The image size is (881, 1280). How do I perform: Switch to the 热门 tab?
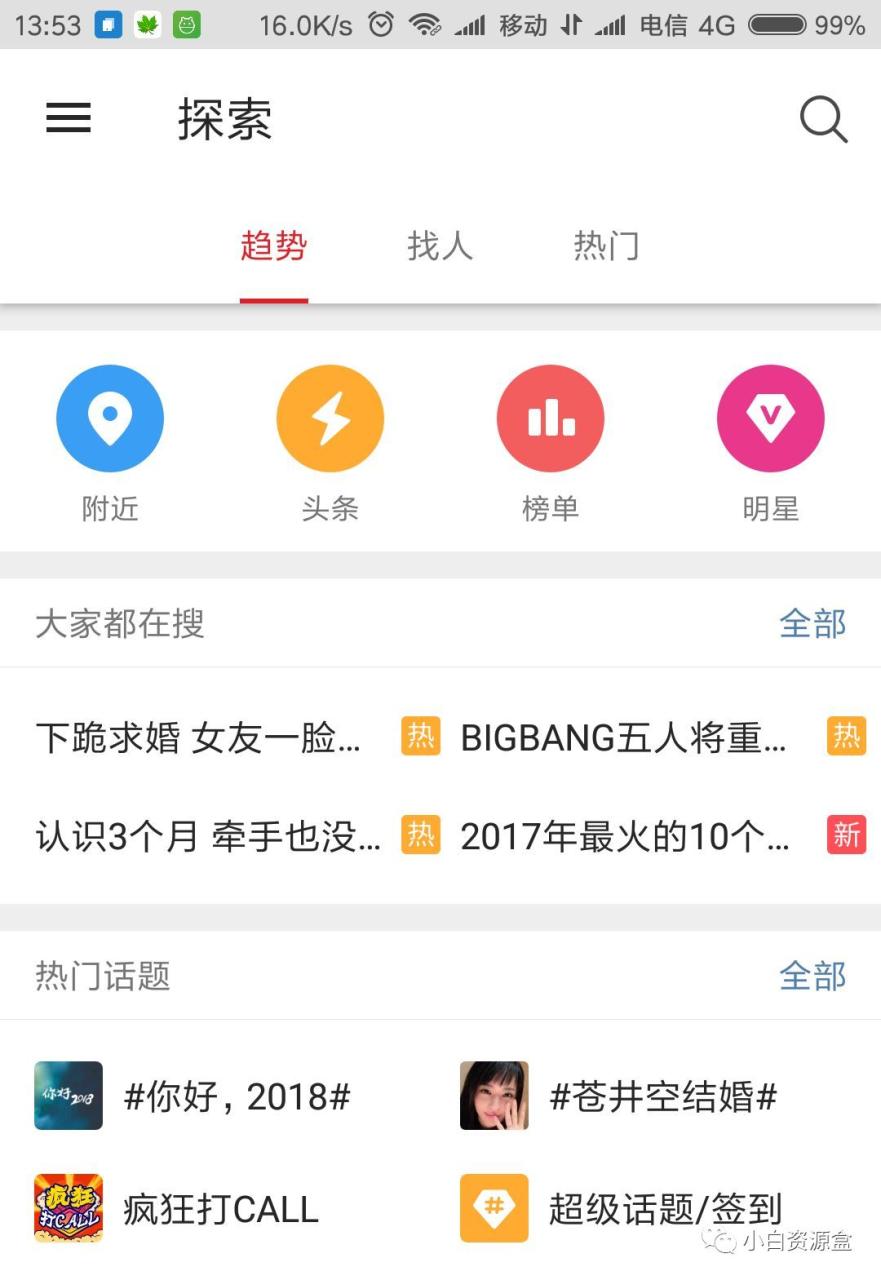click(x=606, y=246)
